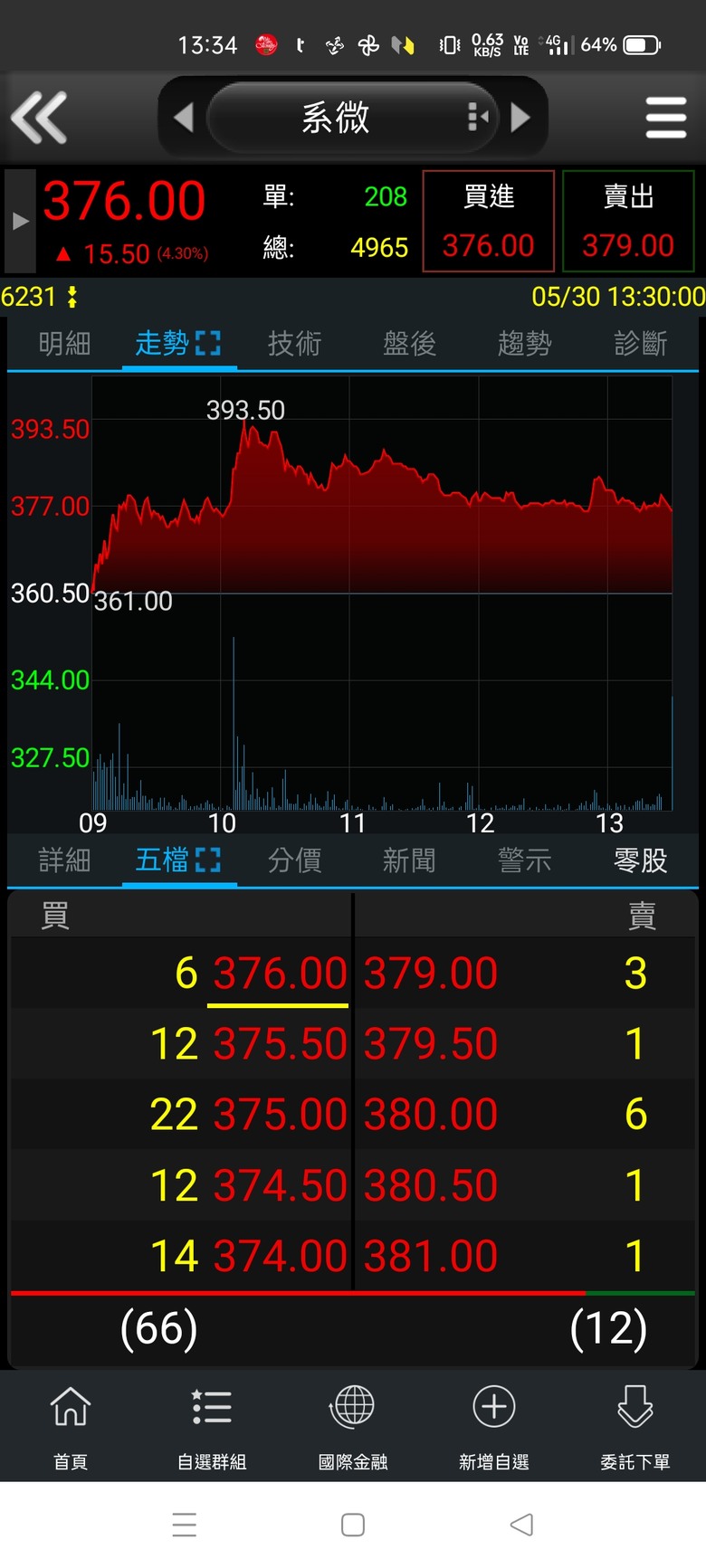The image size is (706, 1568).
Task: Show the 分價 tab
Action: [294, 860]
